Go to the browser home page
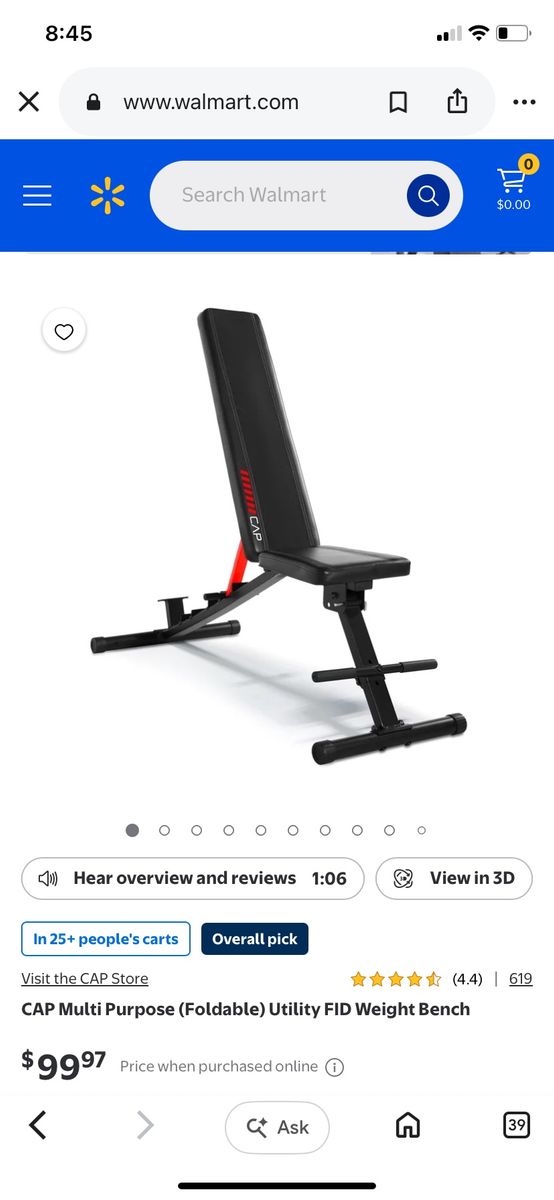This screenshot has height=1200, width=554. (x=408, y=1126)
